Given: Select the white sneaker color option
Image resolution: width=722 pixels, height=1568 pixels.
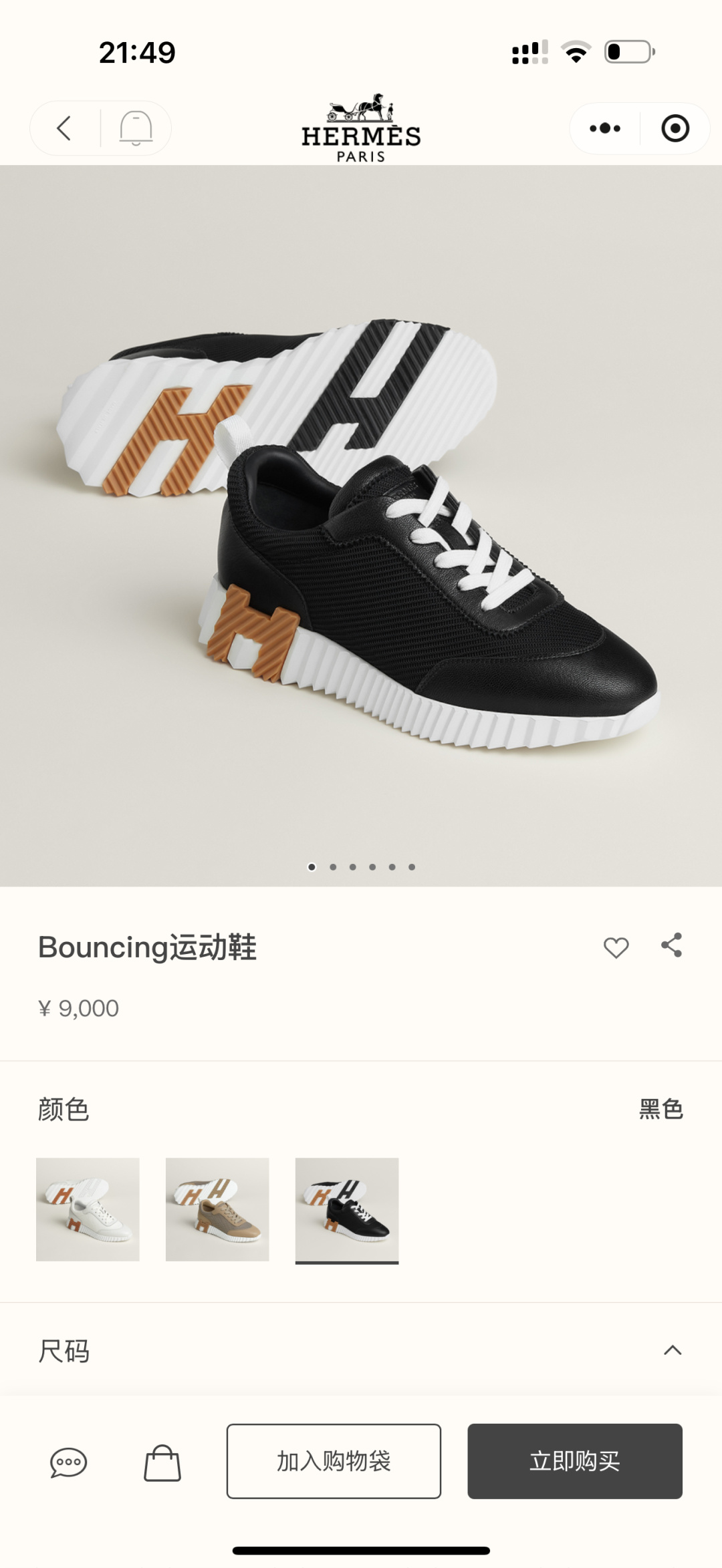Looking at the screenshot, I should tap(88, 1209).
